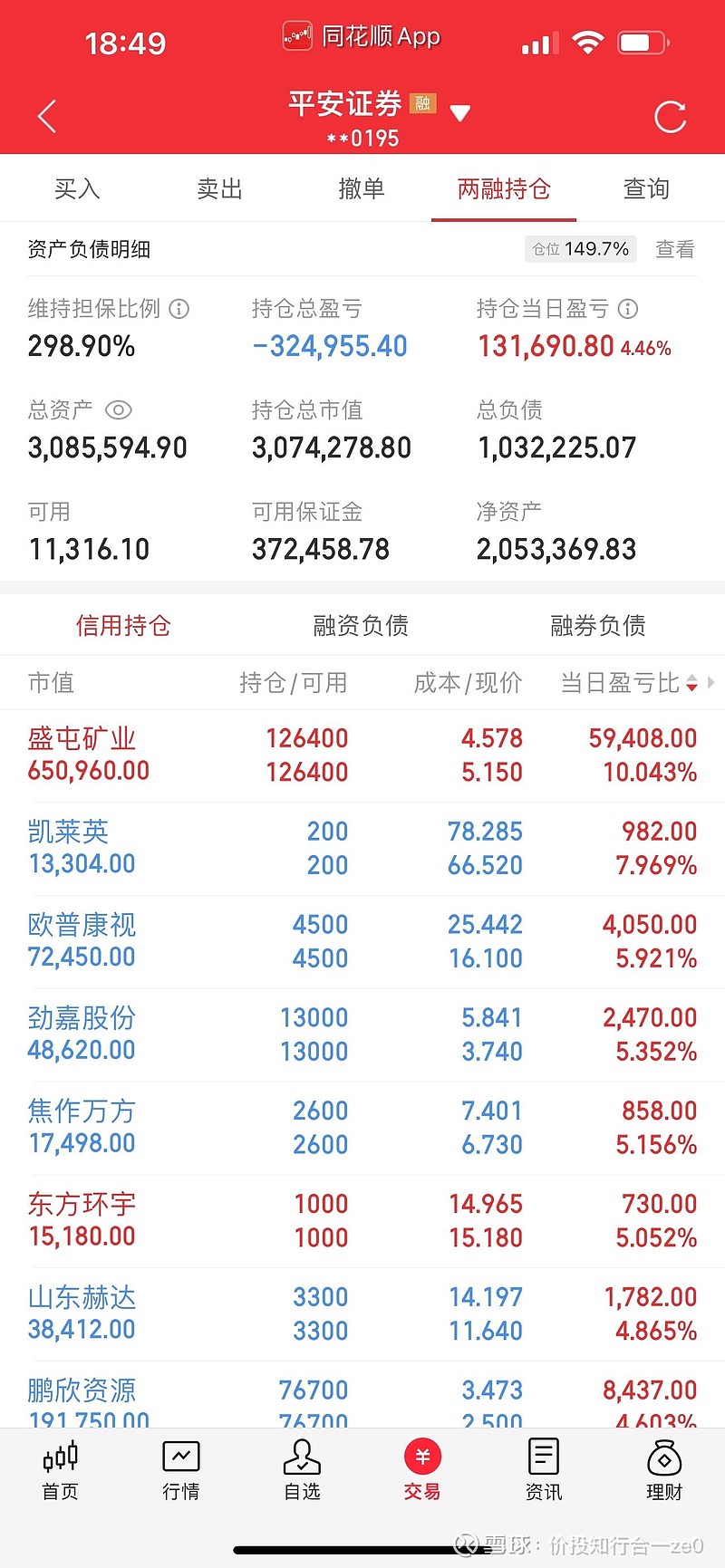This screenshot has width=725, height=1568.
Task: Switch to the 卖出 sell tab
Action: pyautogui.click(x=218, y=188)
